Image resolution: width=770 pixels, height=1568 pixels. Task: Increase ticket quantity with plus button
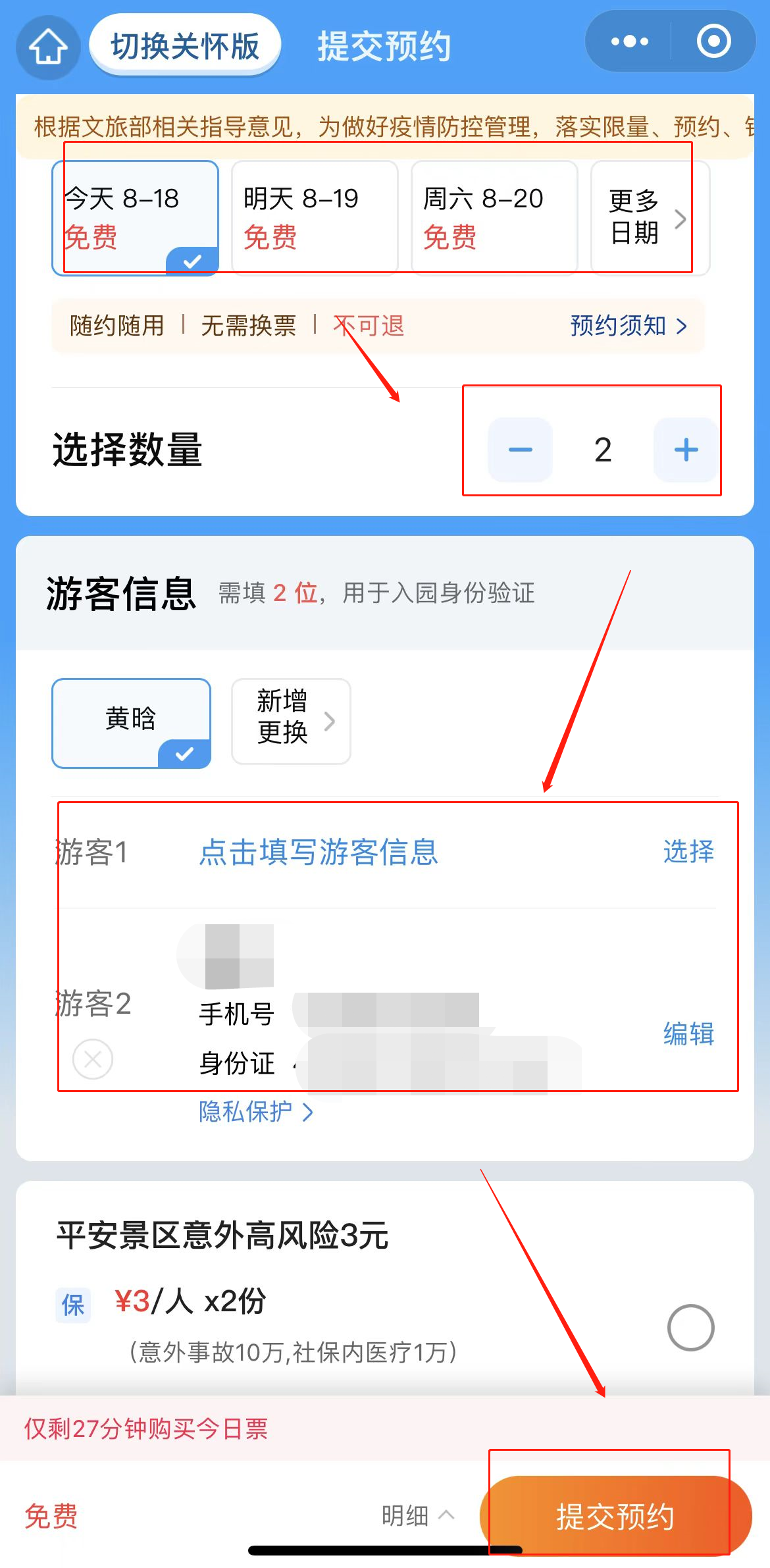686,450
